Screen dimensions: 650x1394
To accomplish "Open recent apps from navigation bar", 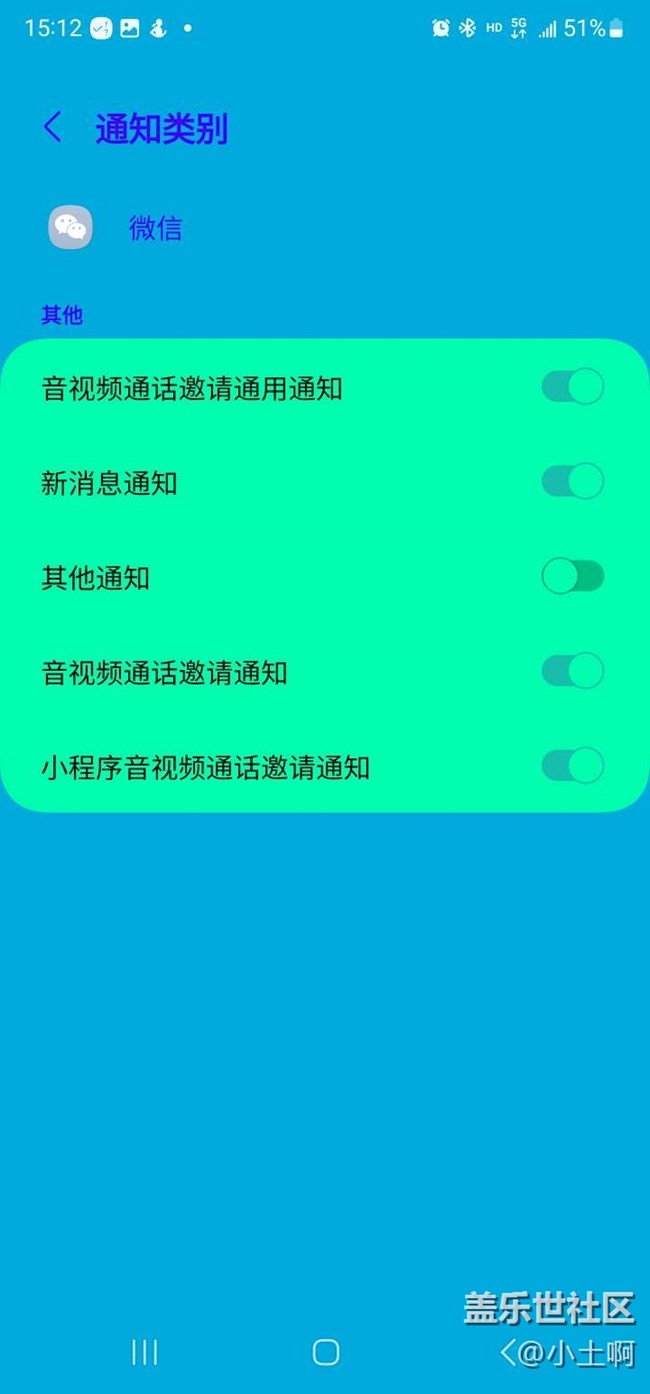I will pos(145,1353).
